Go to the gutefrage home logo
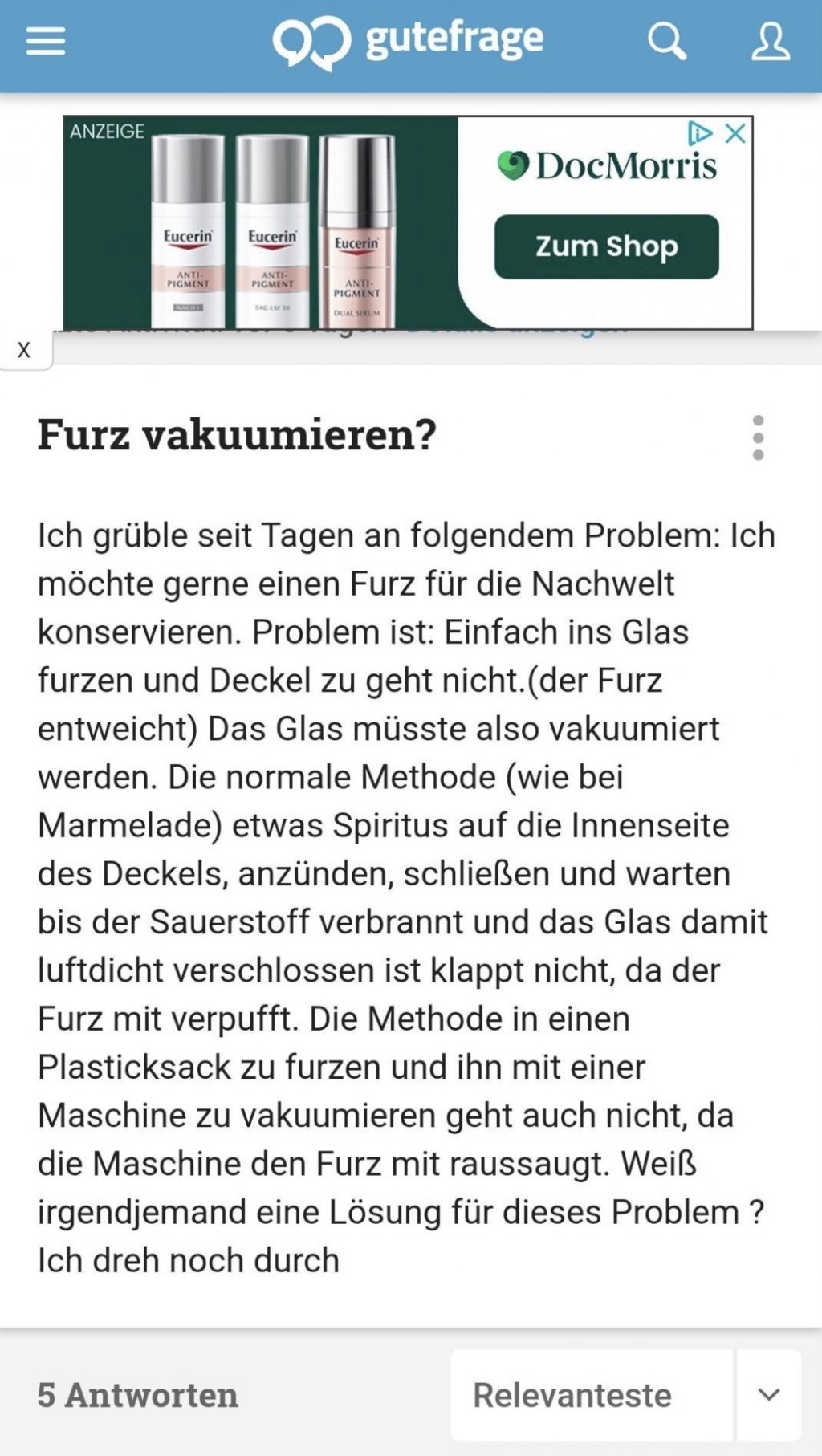The image size is (822, 1456). coord(408,41)
